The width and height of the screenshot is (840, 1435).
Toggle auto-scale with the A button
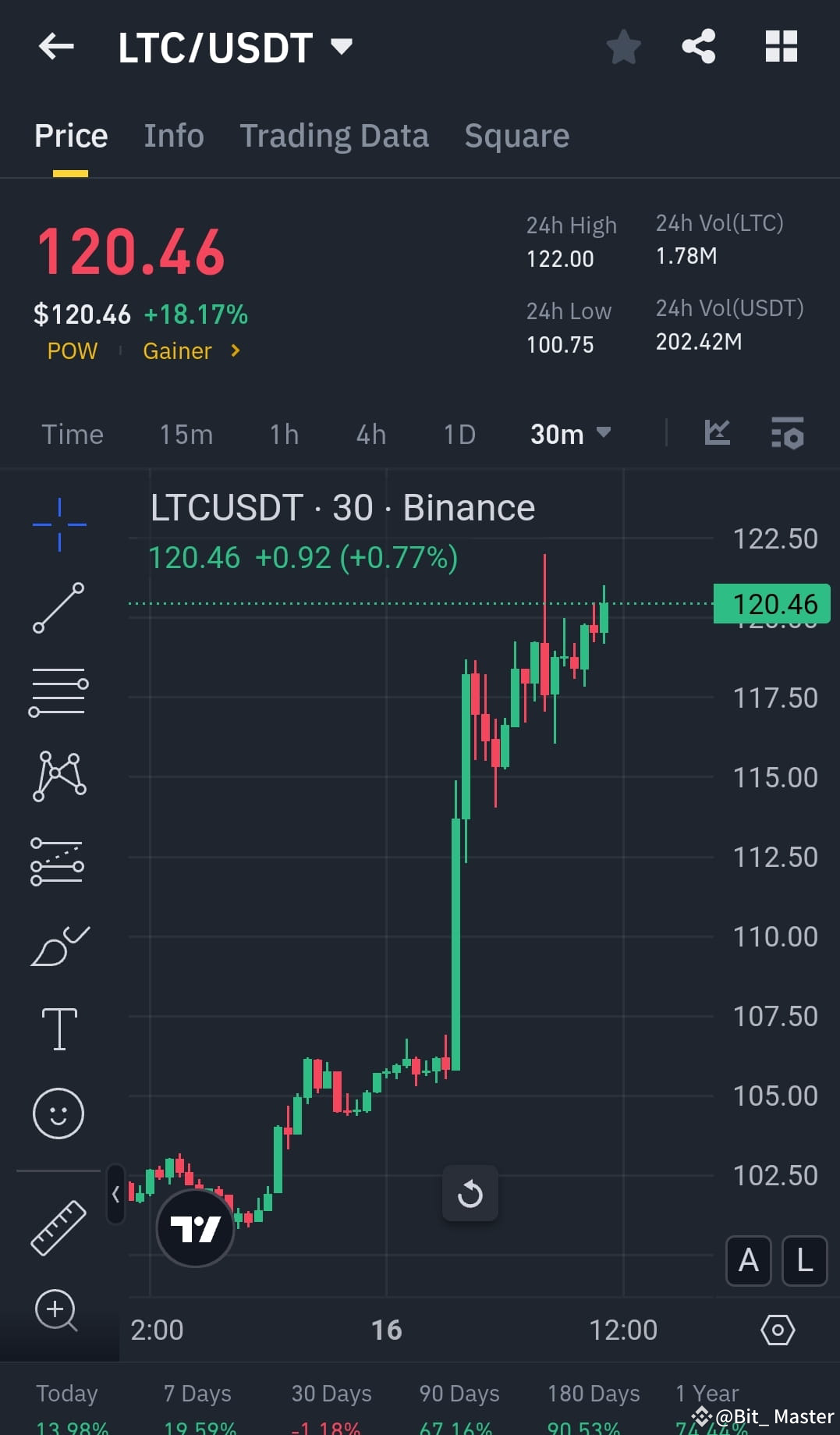[x=748, y=1261]
